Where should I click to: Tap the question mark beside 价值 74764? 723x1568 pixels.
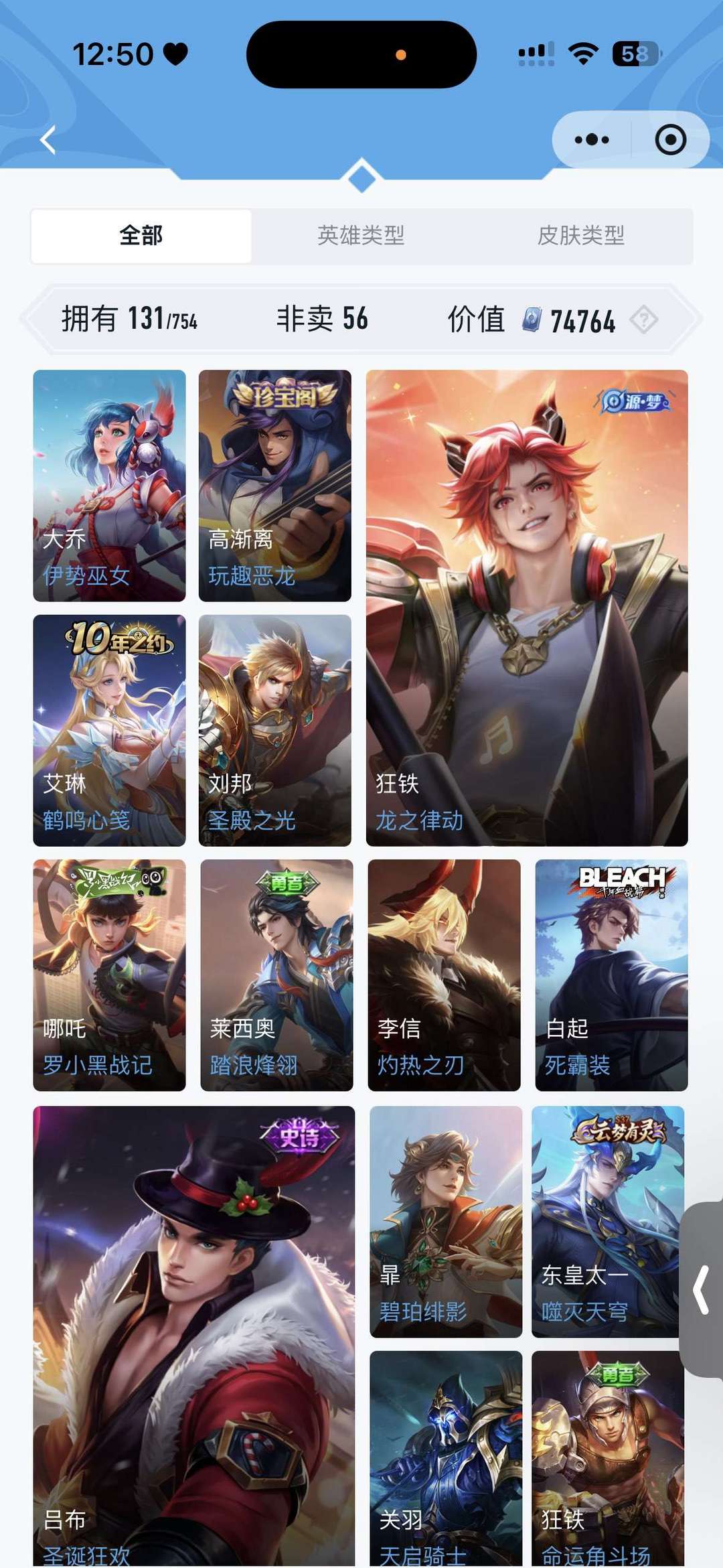(x=643, y=319)
